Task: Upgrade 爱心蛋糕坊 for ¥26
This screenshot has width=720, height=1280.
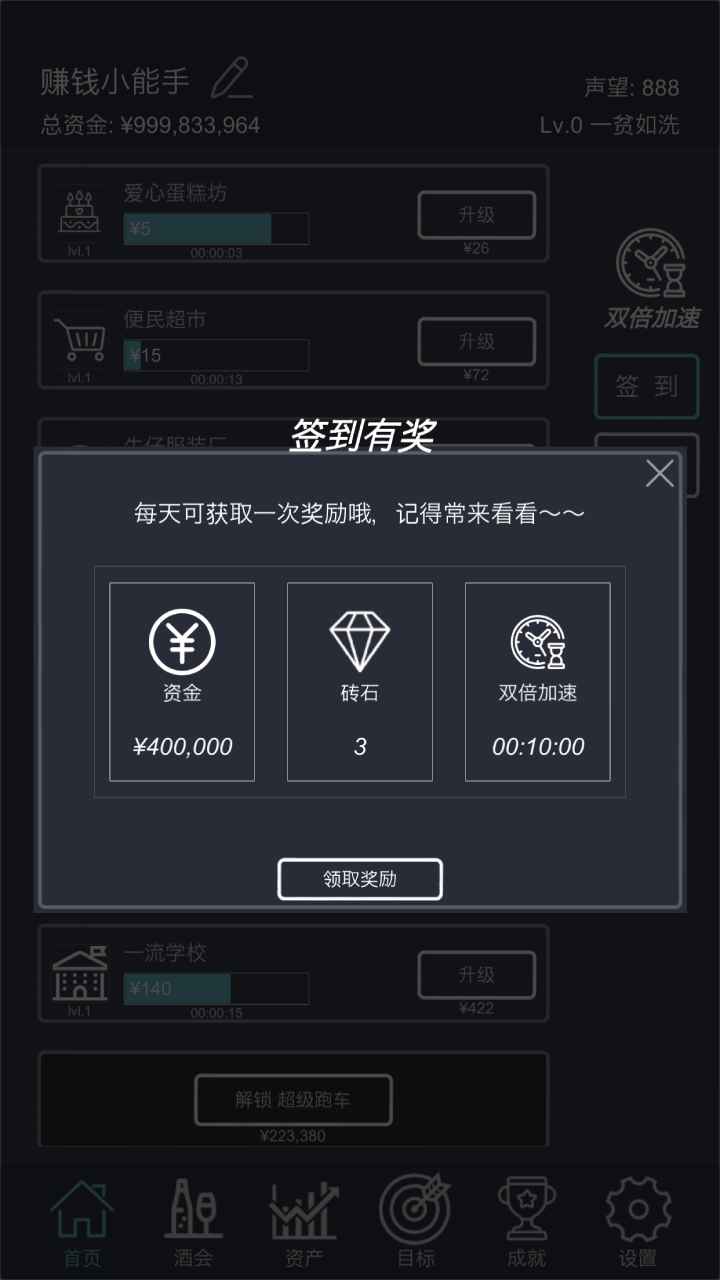Action: pyautogui.click(x=476, y=215)
